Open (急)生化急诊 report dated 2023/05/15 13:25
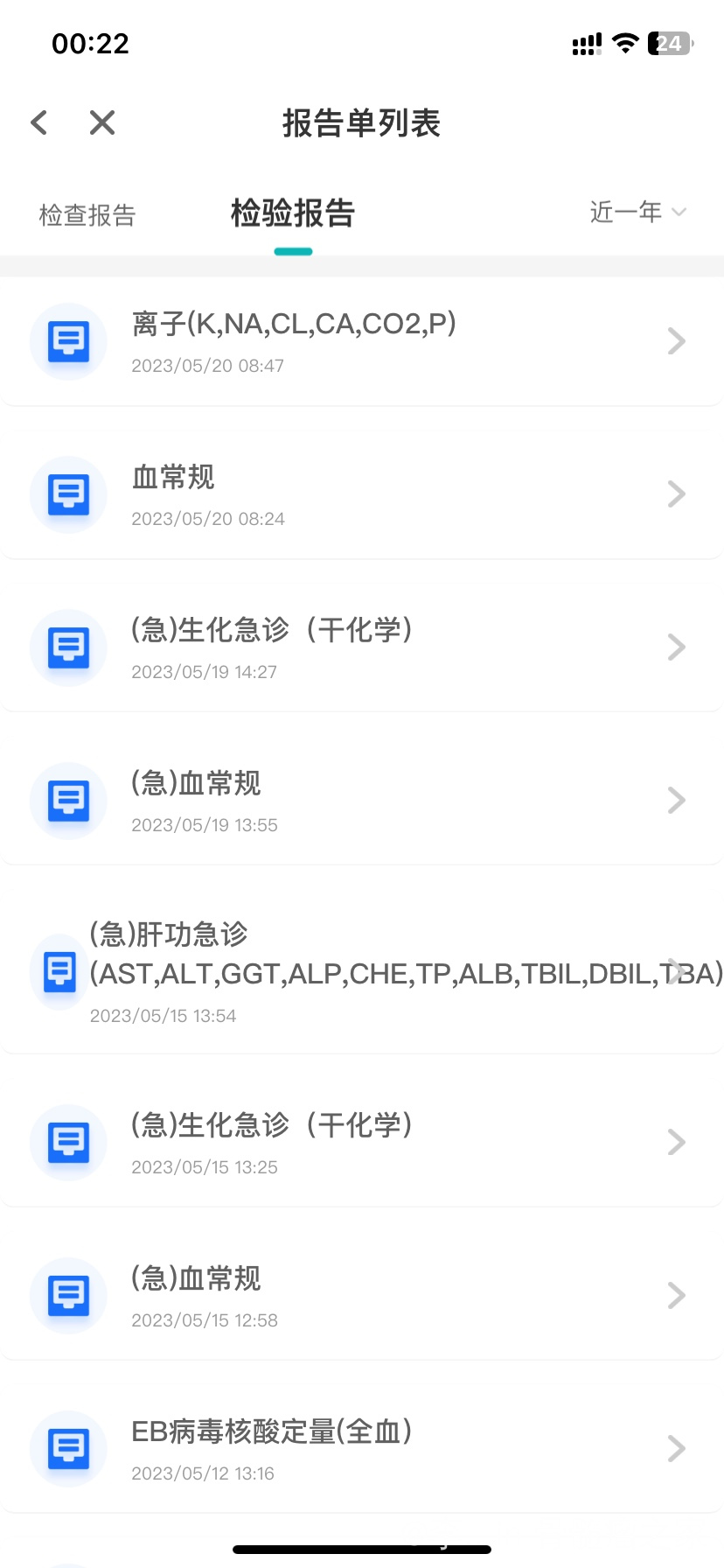This screenshot has width=724, height=1568. (362, 1143)
